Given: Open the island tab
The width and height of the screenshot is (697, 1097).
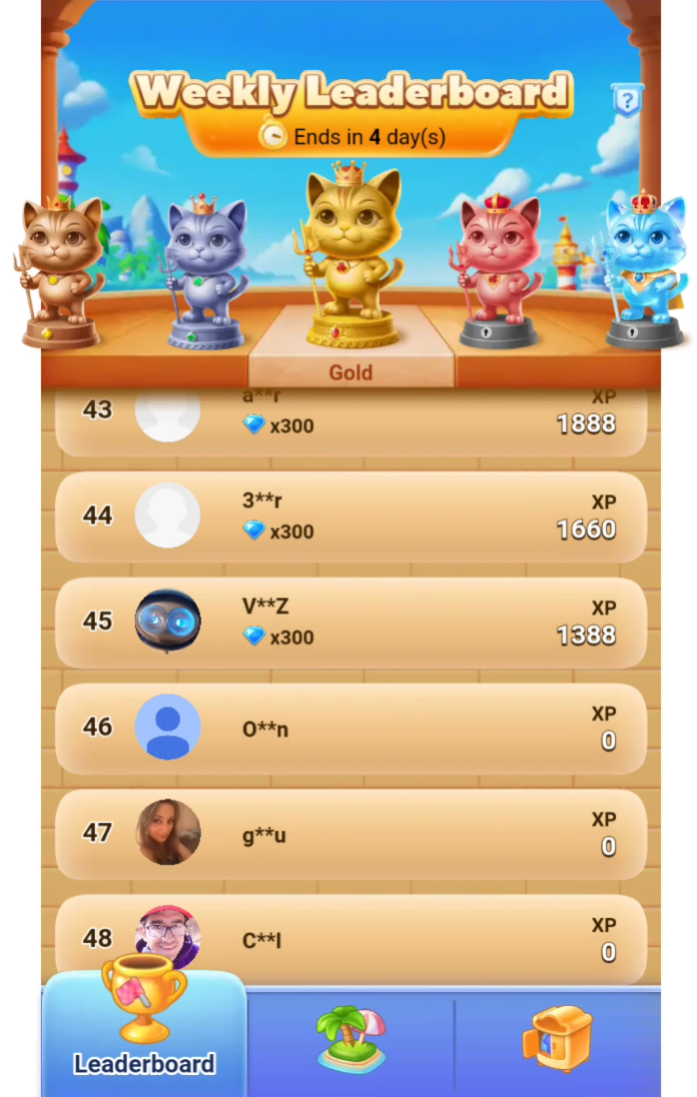Looking at the screenshot, I should [x=350, y=1041].
